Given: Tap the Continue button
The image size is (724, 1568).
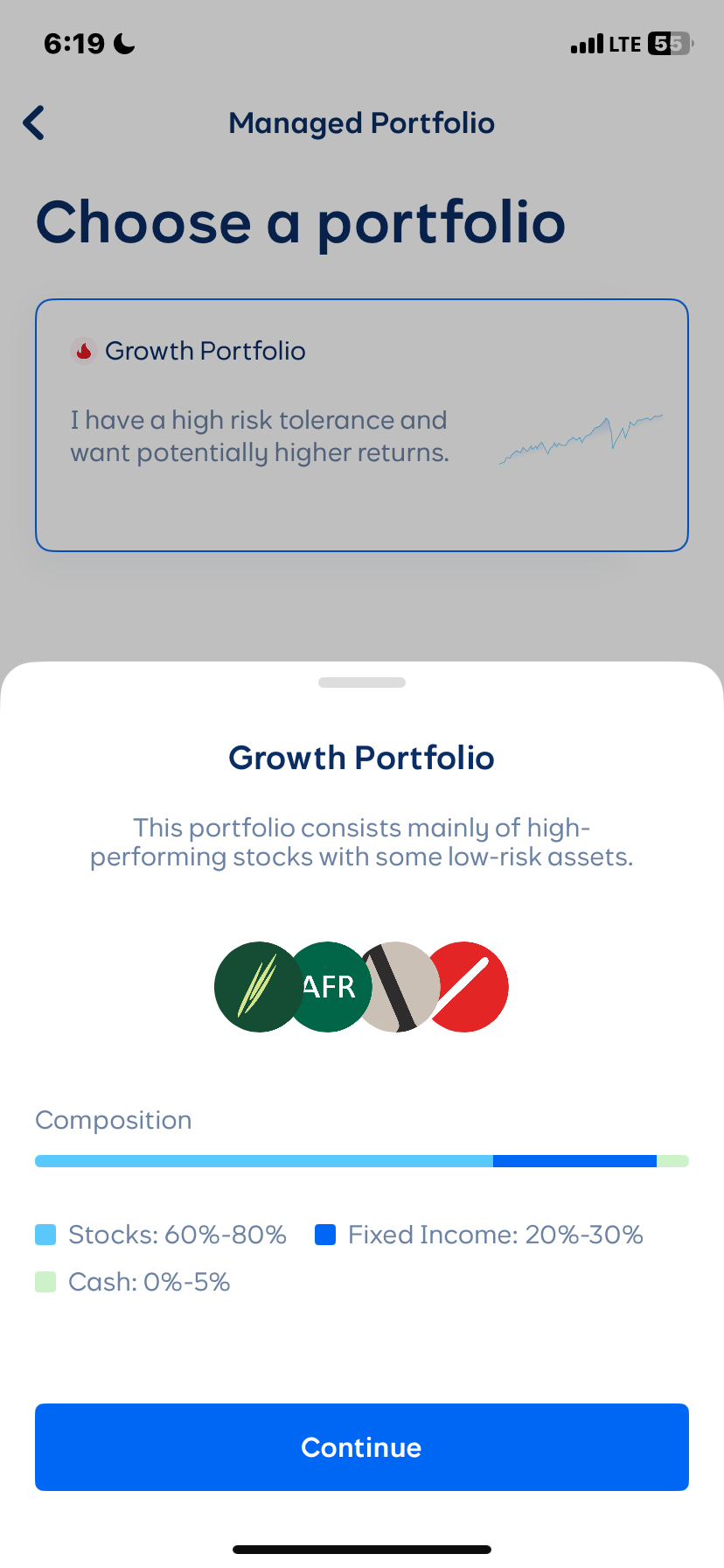Looking at the screenshot, I should (361, 1447).
